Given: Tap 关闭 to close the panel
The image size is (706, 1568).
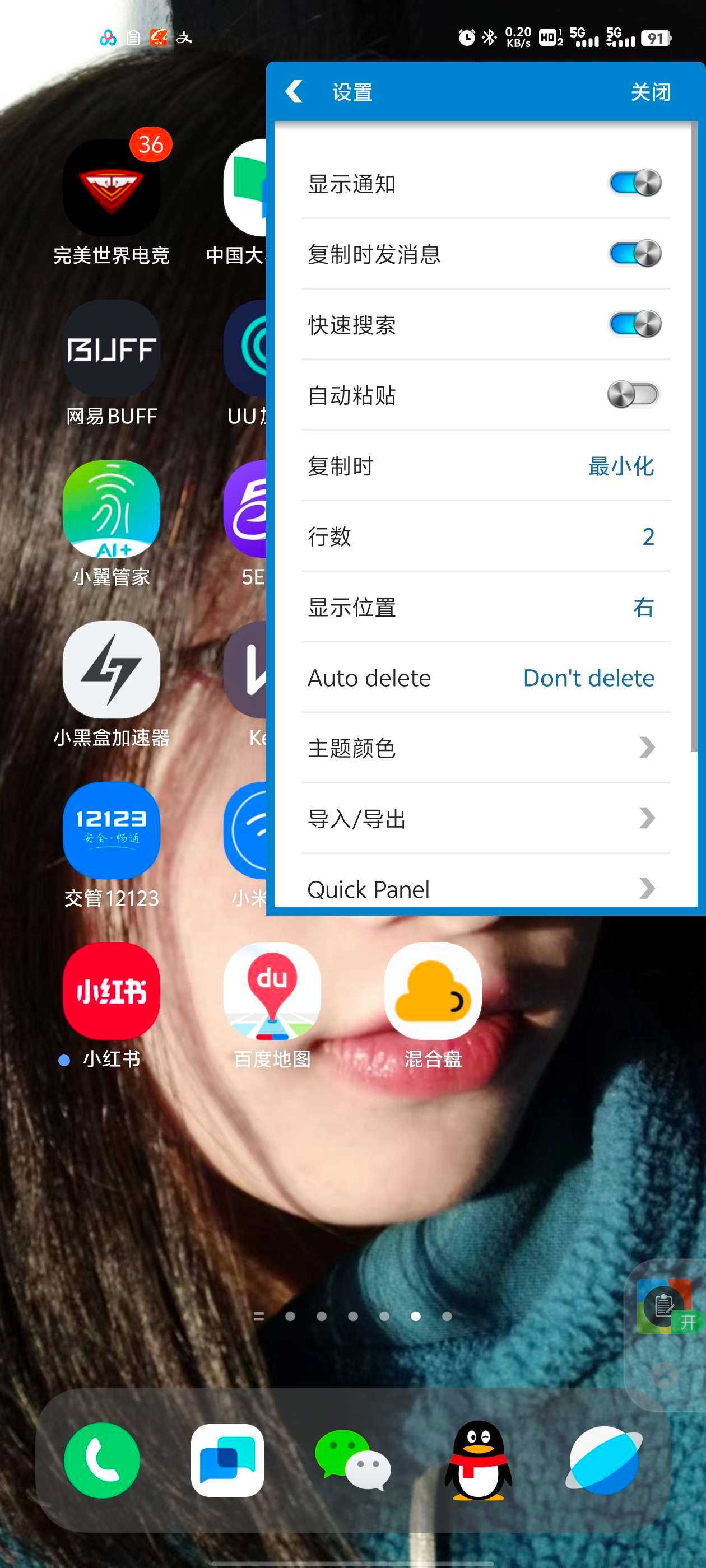Looking at the screenshot, I should (x=650, y=92).
